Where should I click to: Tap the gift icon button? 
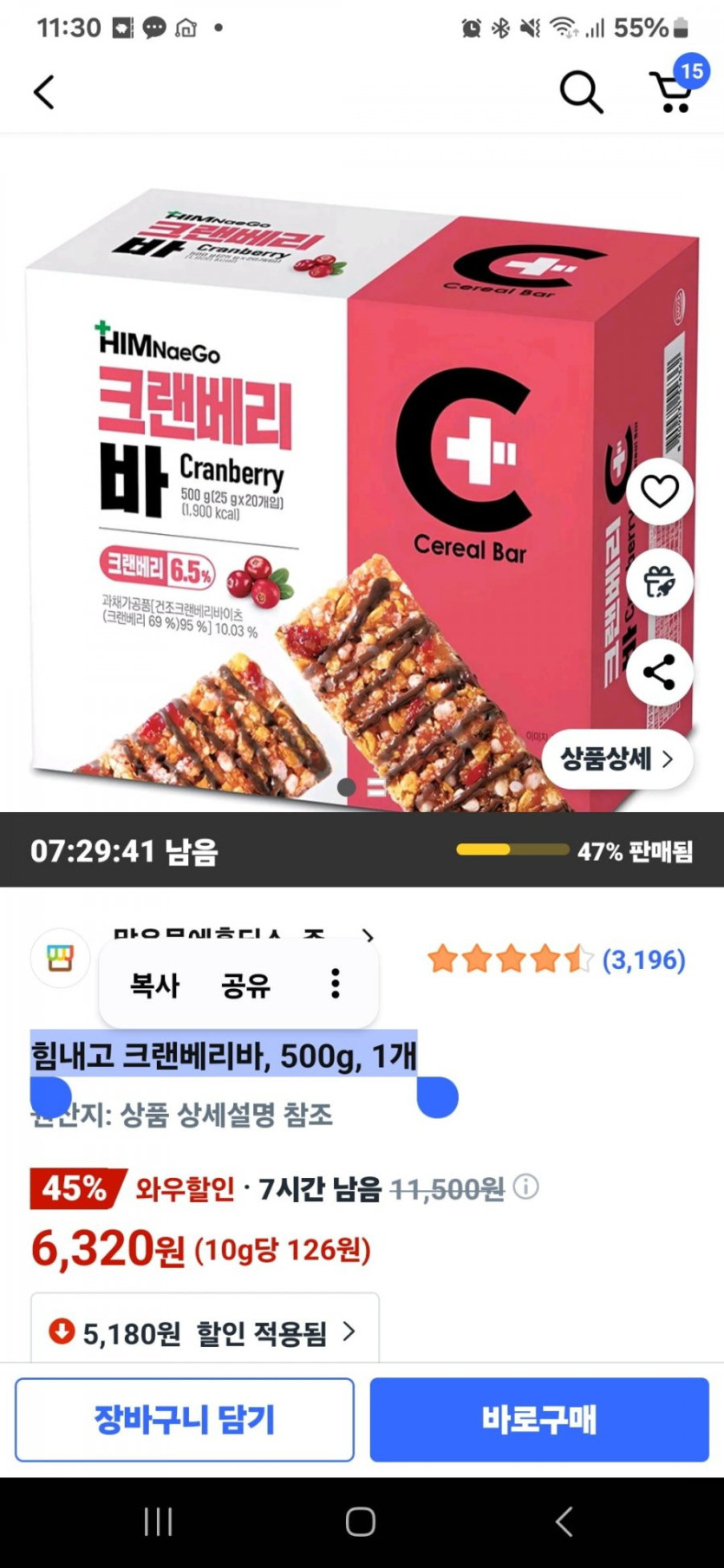click(660, 582)
